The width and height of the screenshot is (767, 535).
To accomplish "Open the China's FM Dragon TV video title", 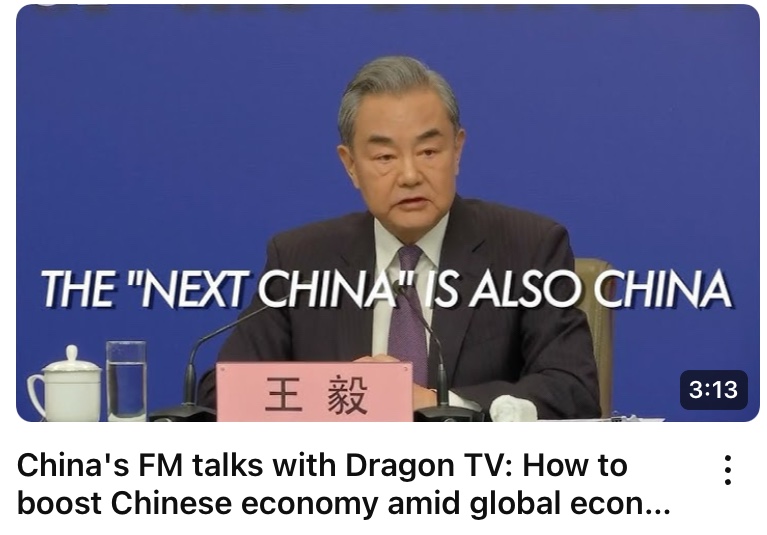I will [x=340, y=484].
